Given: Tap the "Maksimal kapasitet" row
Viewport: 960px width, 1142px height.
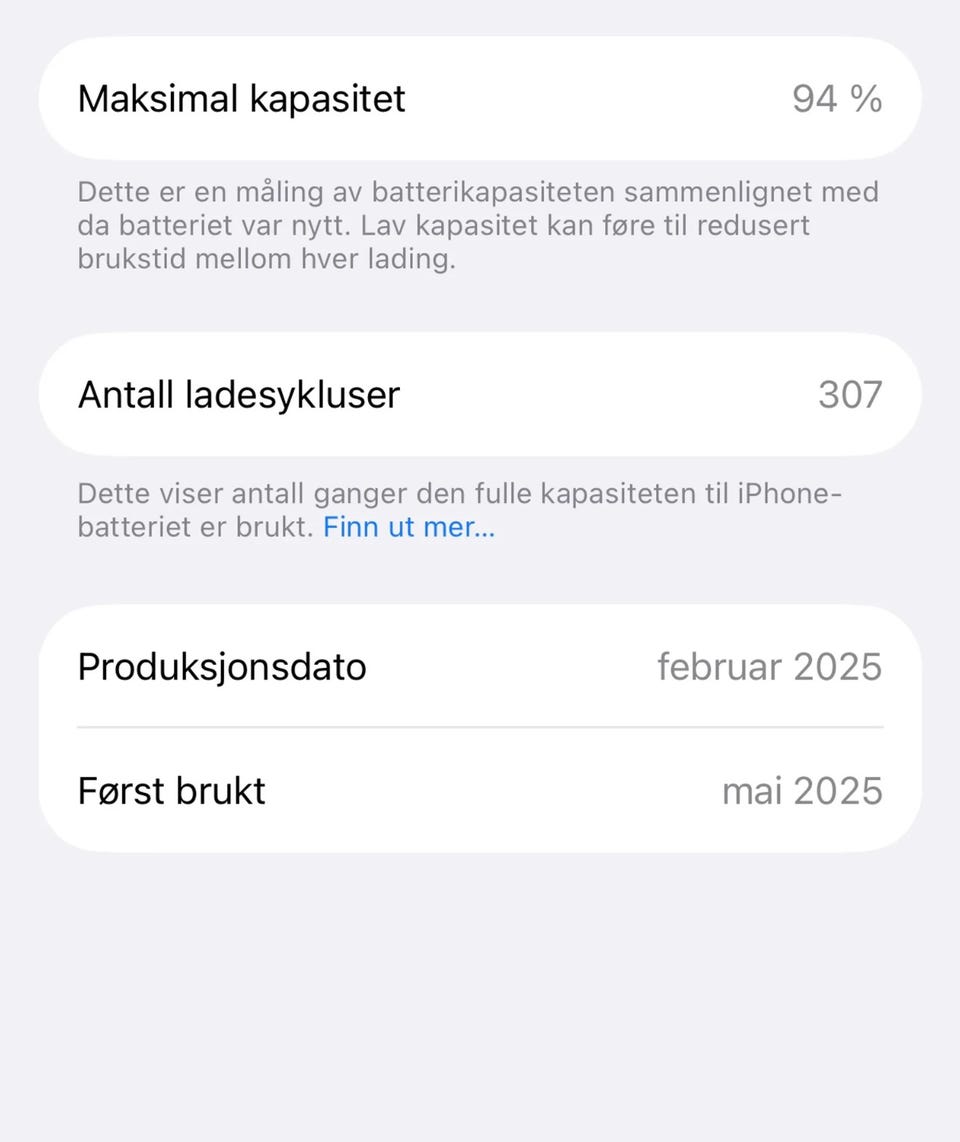Looking at the screenshot, I should coord(480,98).
